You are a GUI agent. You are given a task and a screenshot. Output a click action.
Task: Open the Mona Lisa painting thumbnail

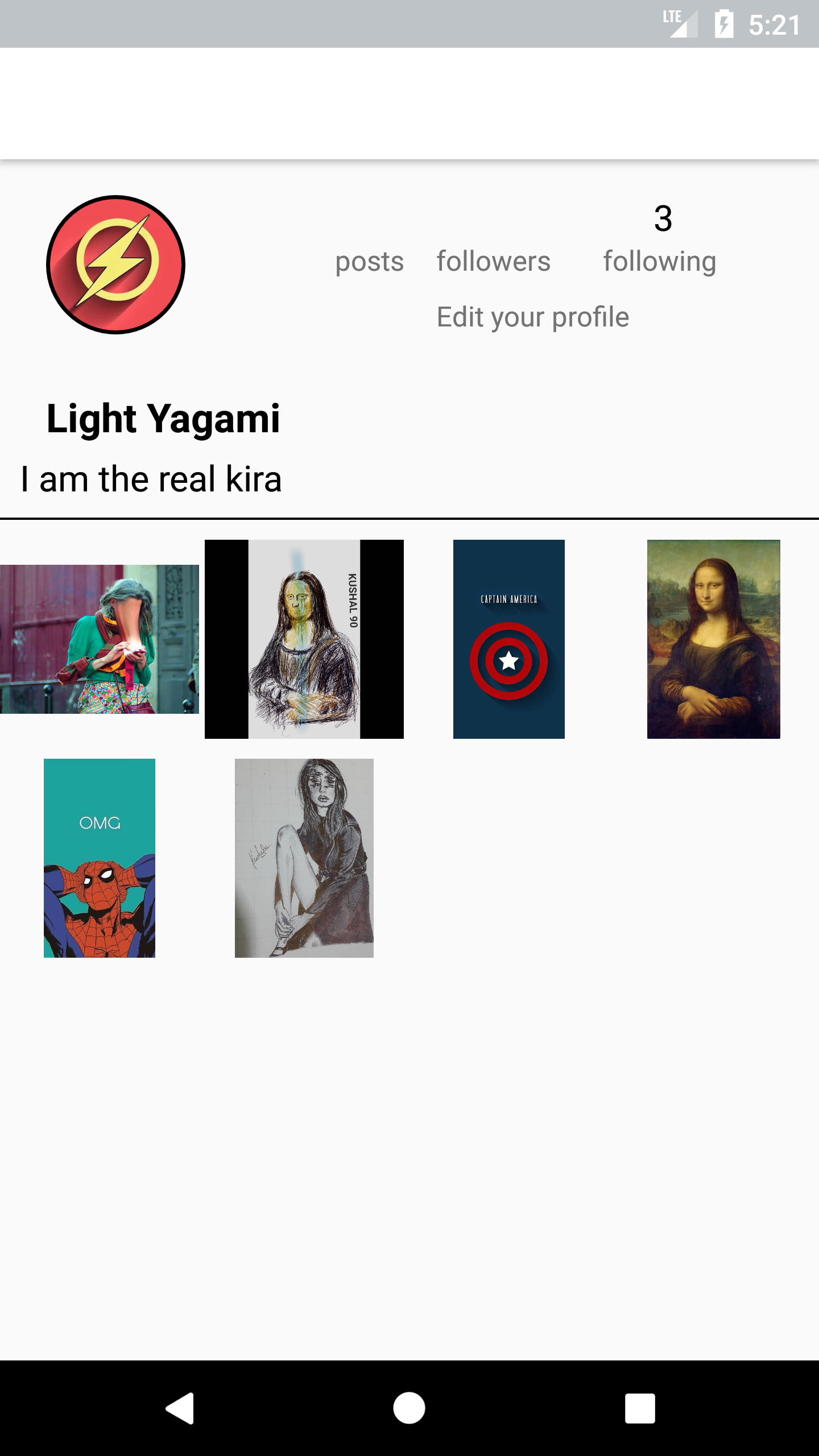click(714, 639)
